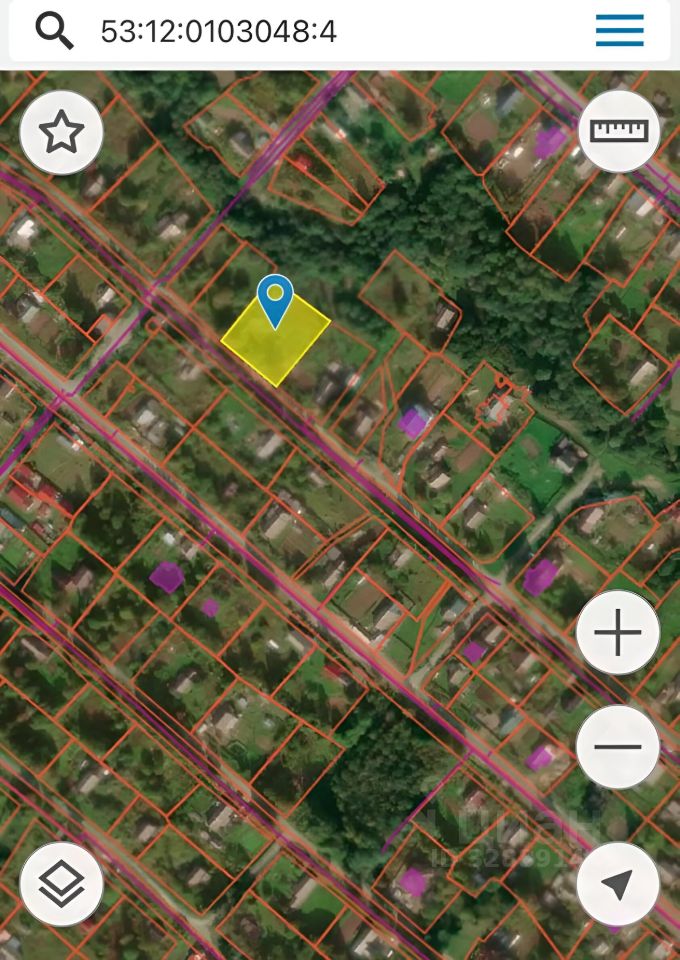Activate the ruler measurement tool
The height and width of the screenshot is (960, 680).
[x=619, y=131]
